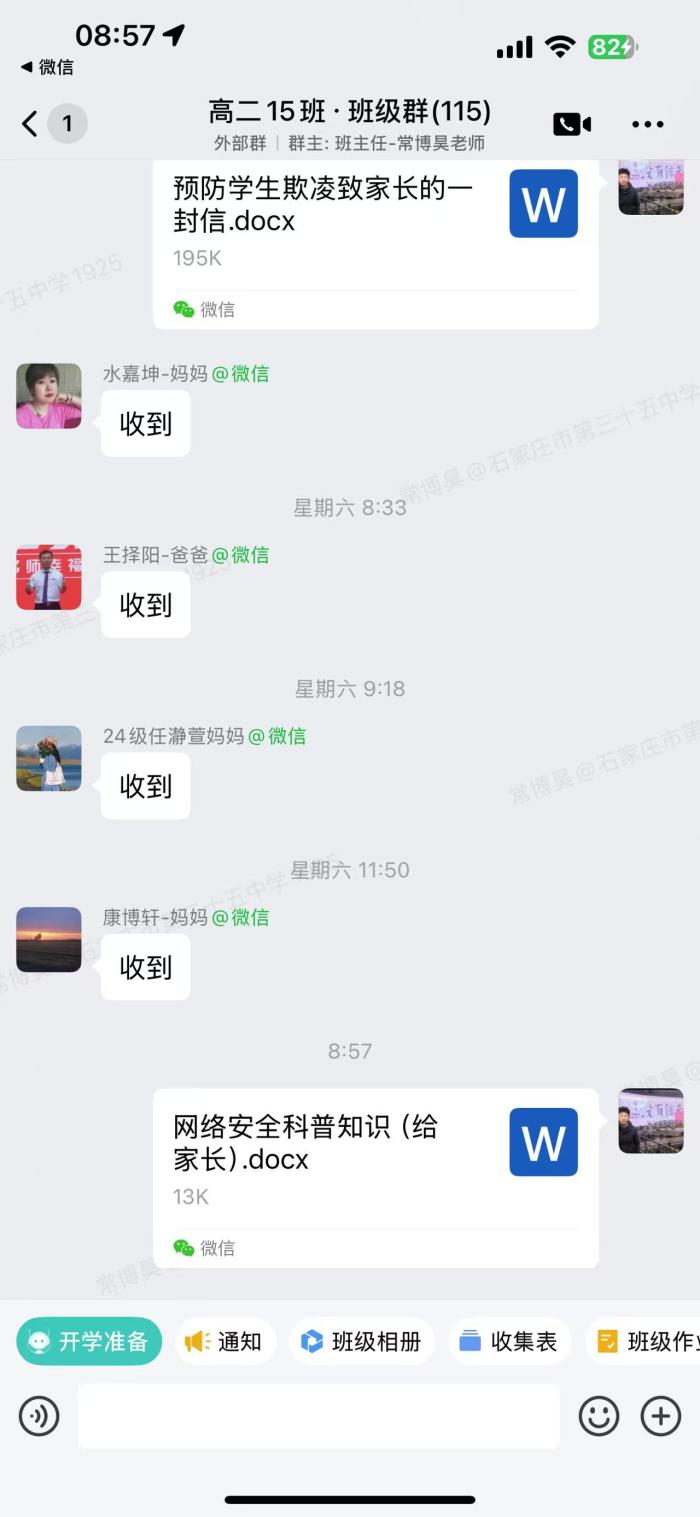Focus the message text field
Viewport: 700px width, 1517px height.
tap(318, 1416)
